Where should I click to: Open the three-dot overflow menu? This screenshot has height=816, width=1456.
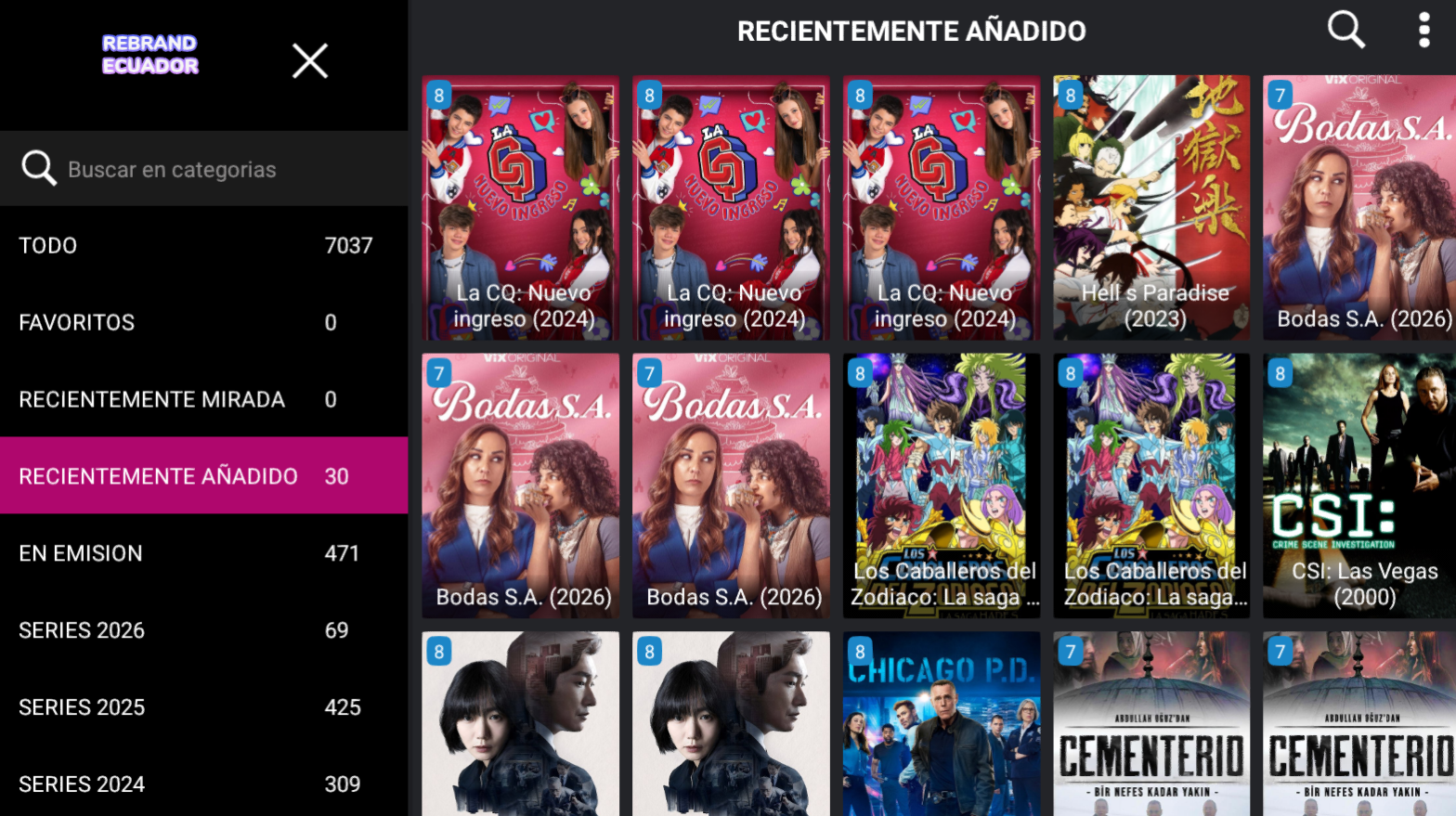[1423, 30]
